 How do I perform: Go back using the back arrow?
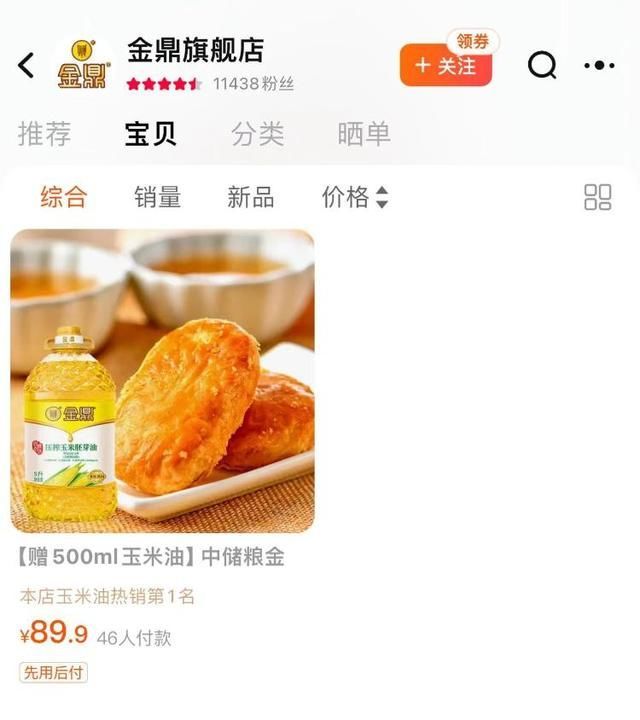coord(27,66)
